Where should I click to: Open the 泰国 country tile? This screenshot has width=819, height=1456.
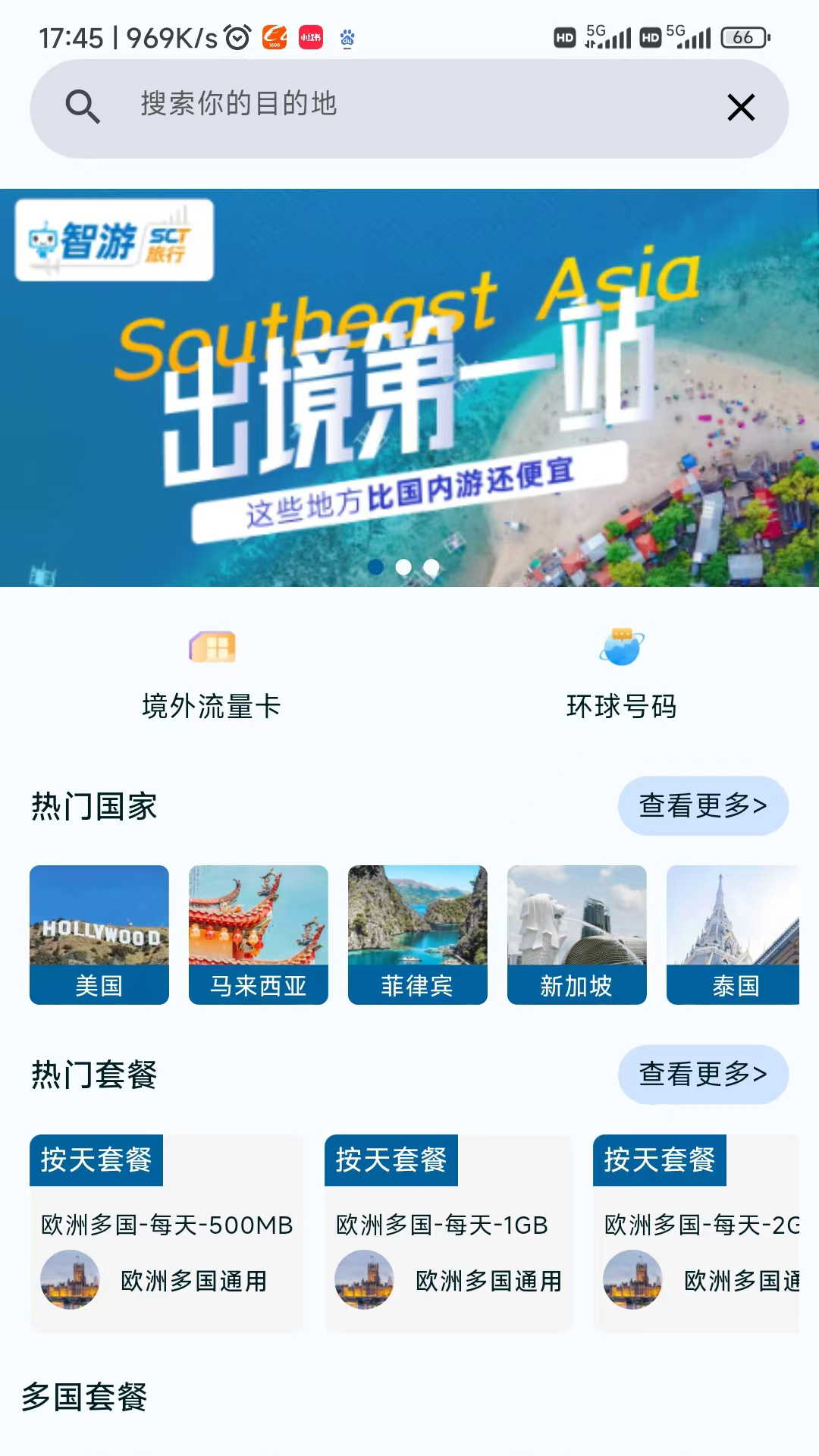[x=733, y=934]
